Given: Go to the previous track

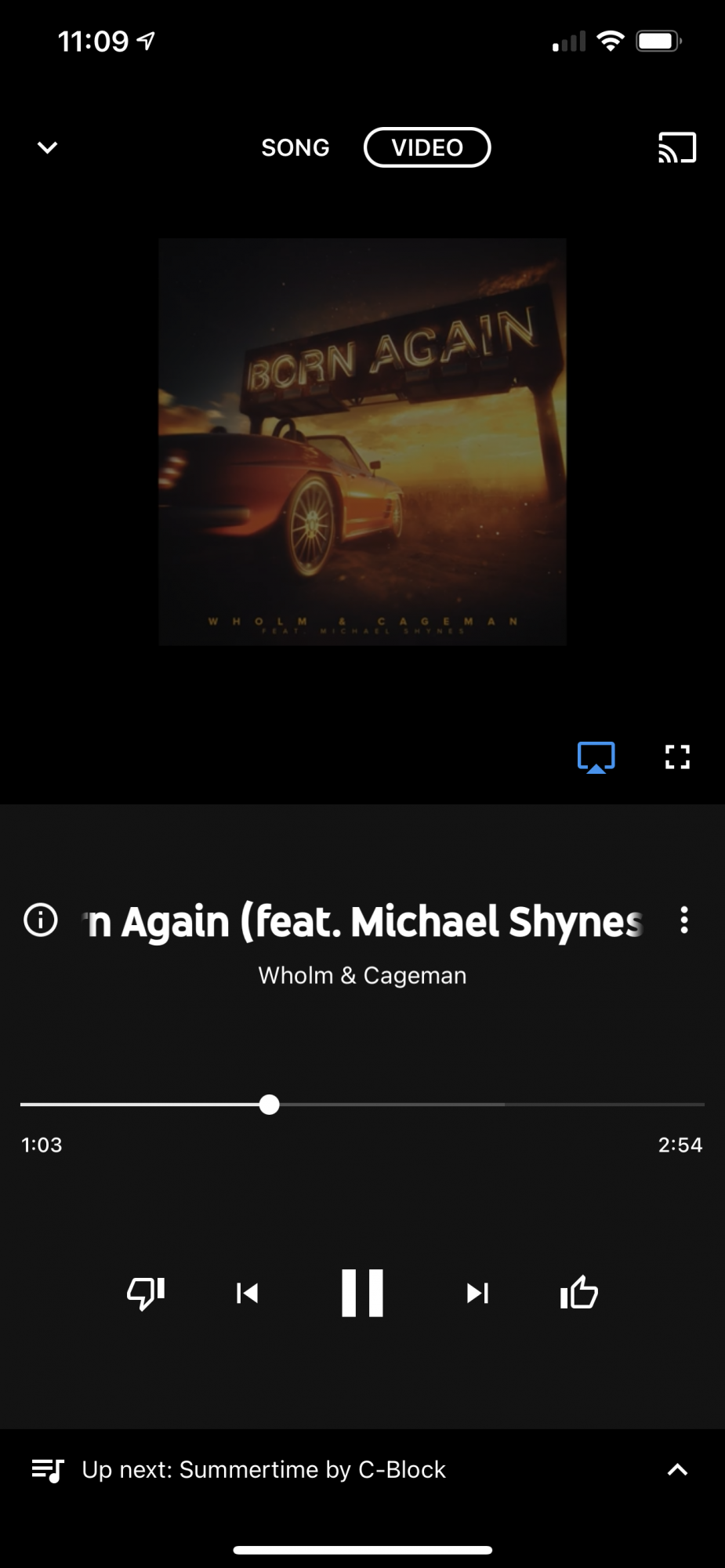Looking at the screenshot, I should (x=247, y=1293).
